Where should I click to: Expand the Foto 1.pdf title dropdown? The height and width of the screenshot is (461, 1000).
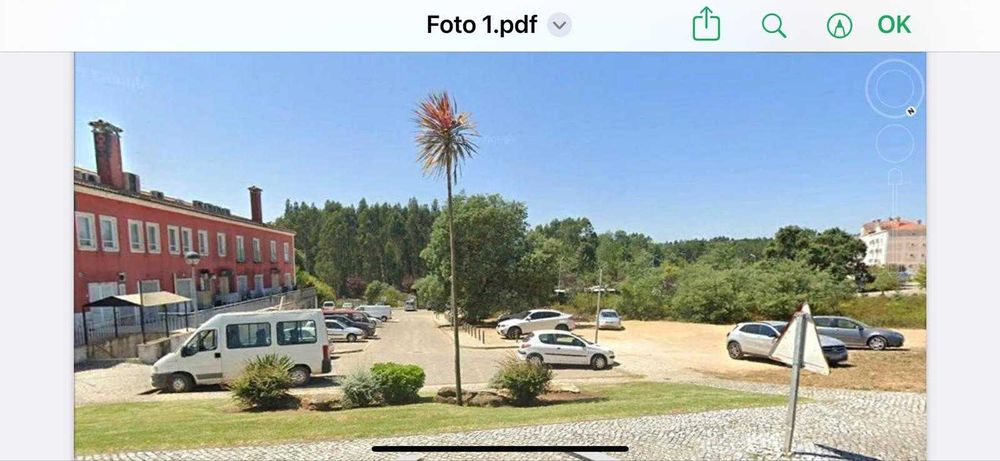[559, 25]
